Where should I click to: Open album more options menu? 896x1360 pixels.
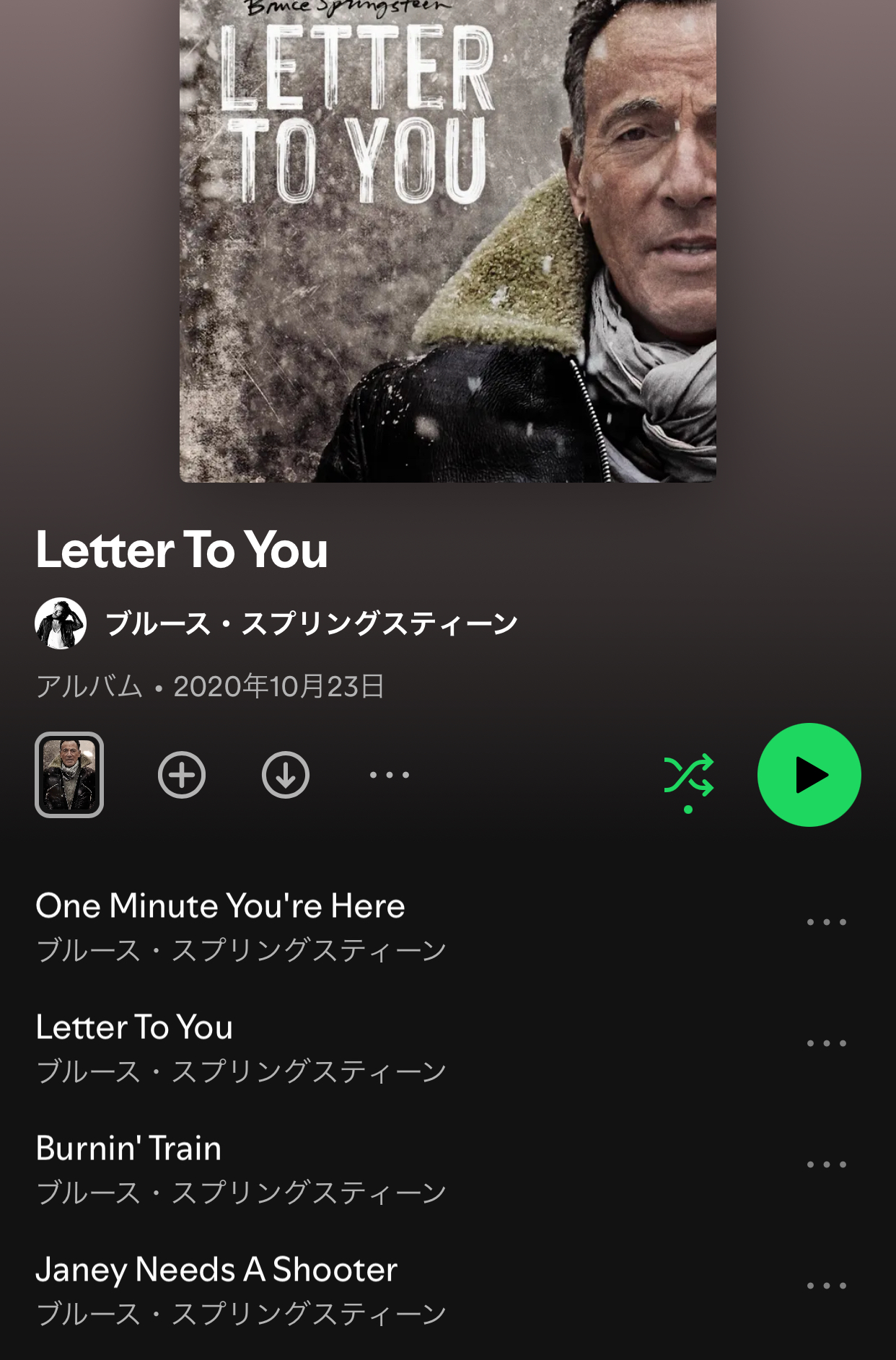click(390, 775)
